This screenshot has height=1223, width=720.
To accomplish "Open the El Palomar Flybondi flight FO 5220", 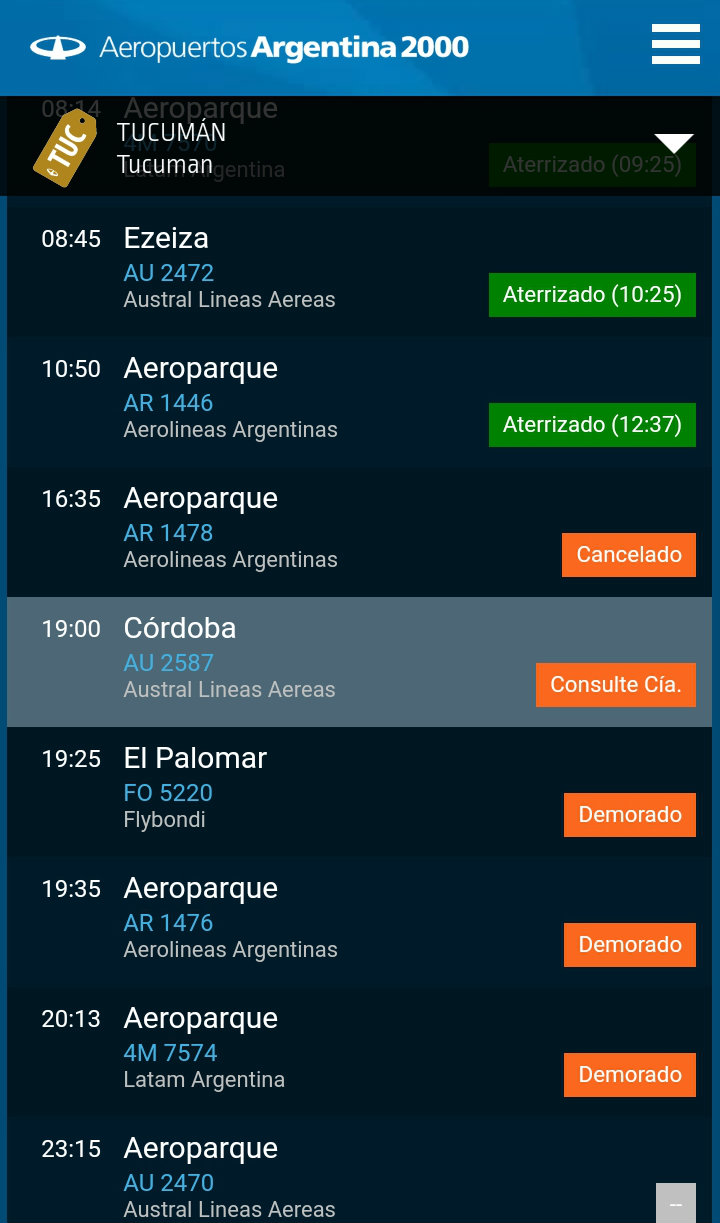I will (359, 791).
